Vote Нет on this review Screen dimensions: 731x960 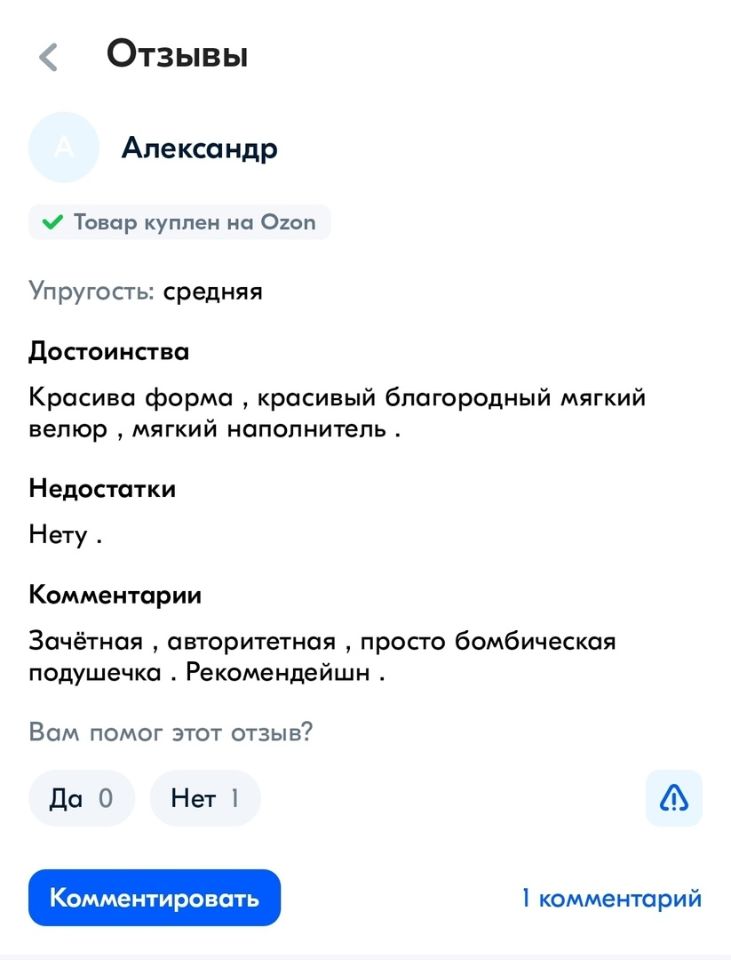205,798
